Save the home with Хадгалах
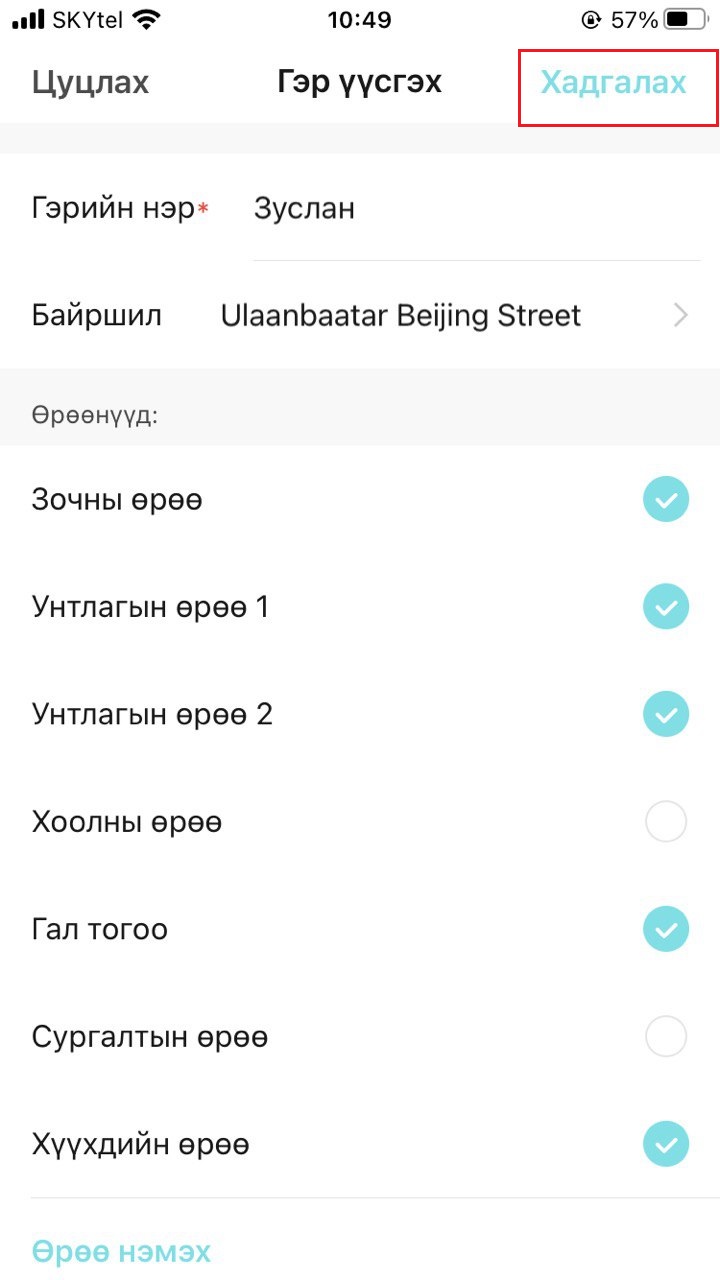 click(x=613, y=82)
